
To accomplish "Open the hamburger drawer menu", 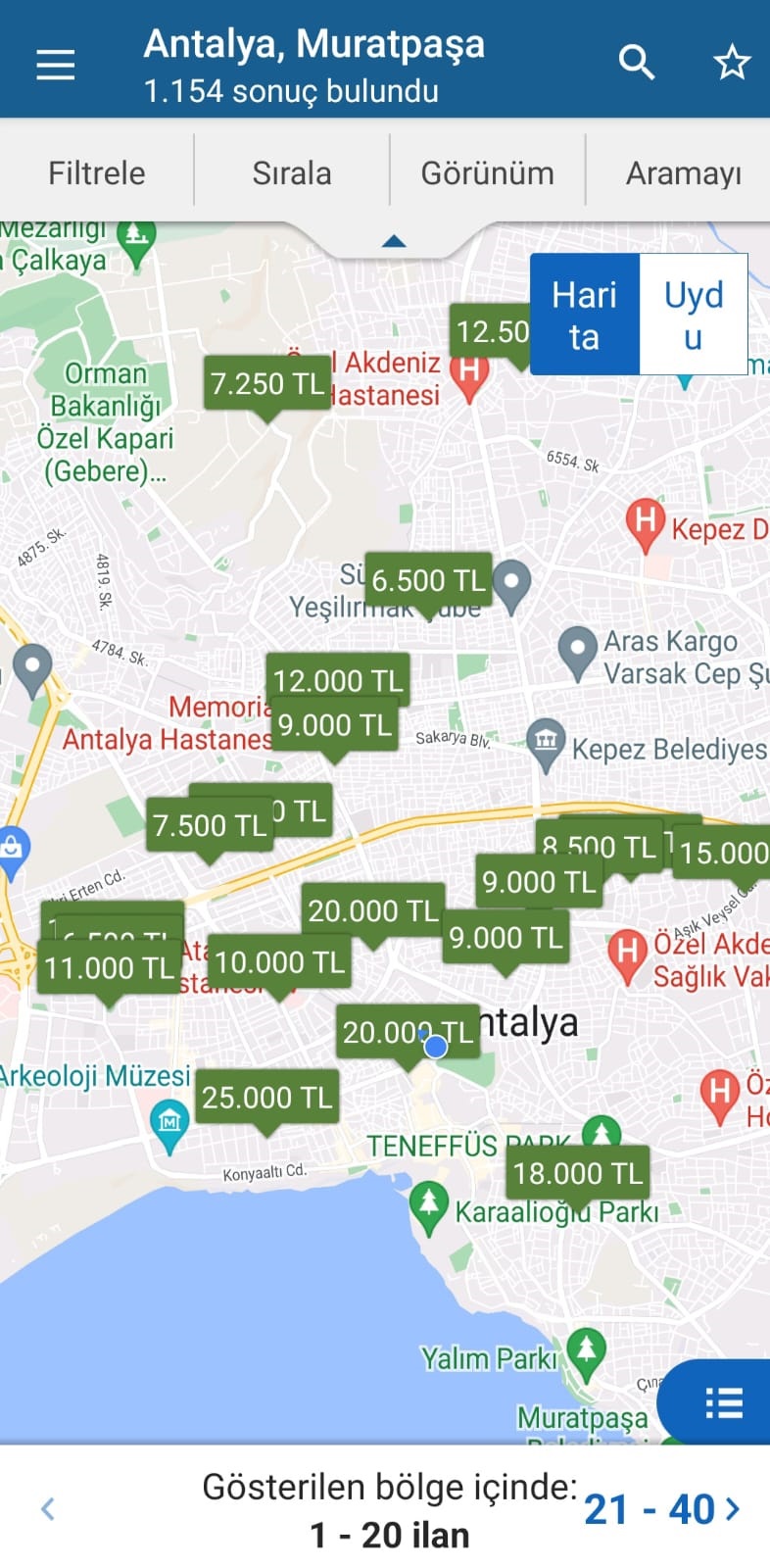I will (x=55, y=65).
